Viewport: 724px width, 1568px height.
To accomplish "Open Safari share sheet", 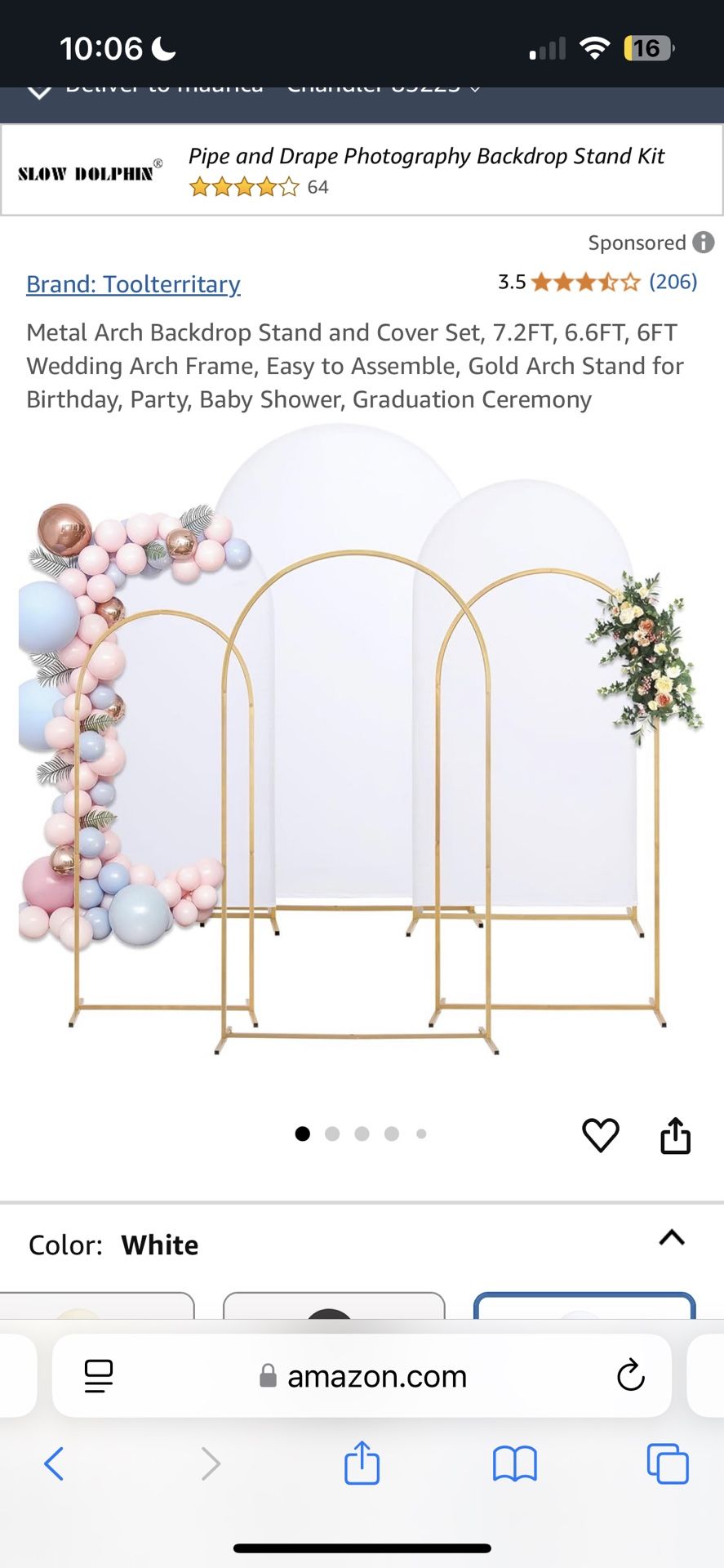I will coord(362,1463).
